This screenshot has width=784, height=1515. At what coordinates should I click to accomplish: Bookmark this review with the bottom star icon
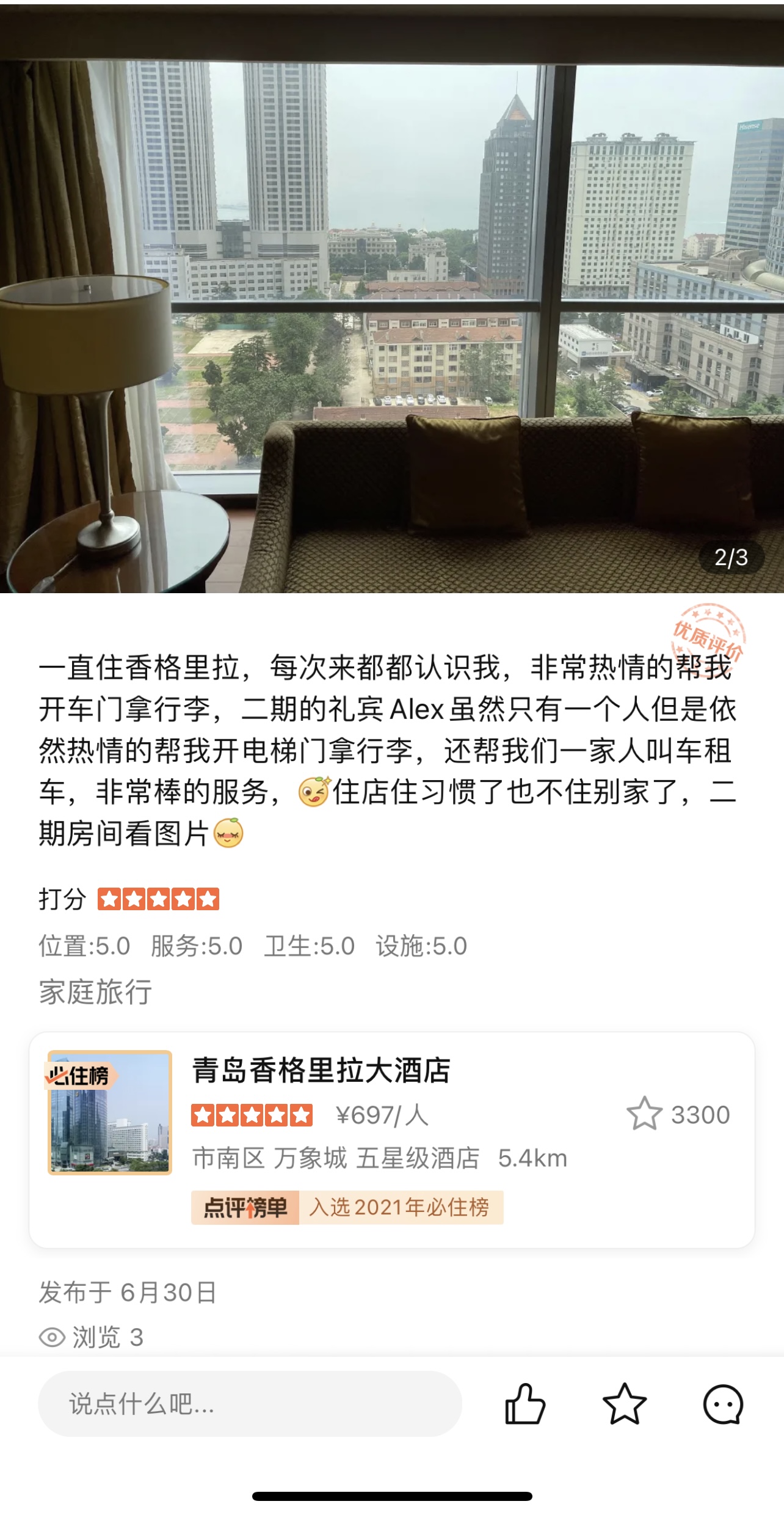pos(624,1404)
